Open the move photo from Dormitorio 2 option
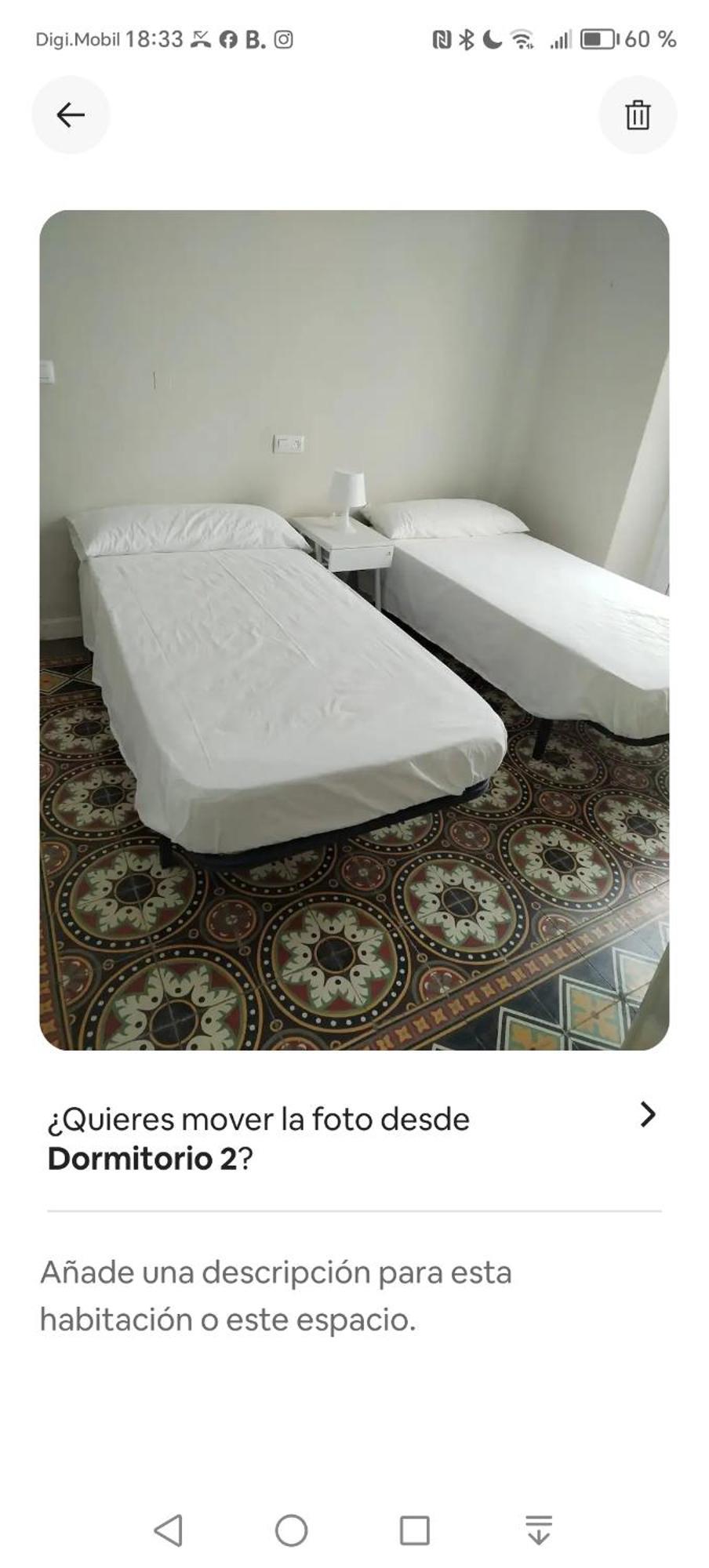709x1568 pixels. tap(354, 1138)
